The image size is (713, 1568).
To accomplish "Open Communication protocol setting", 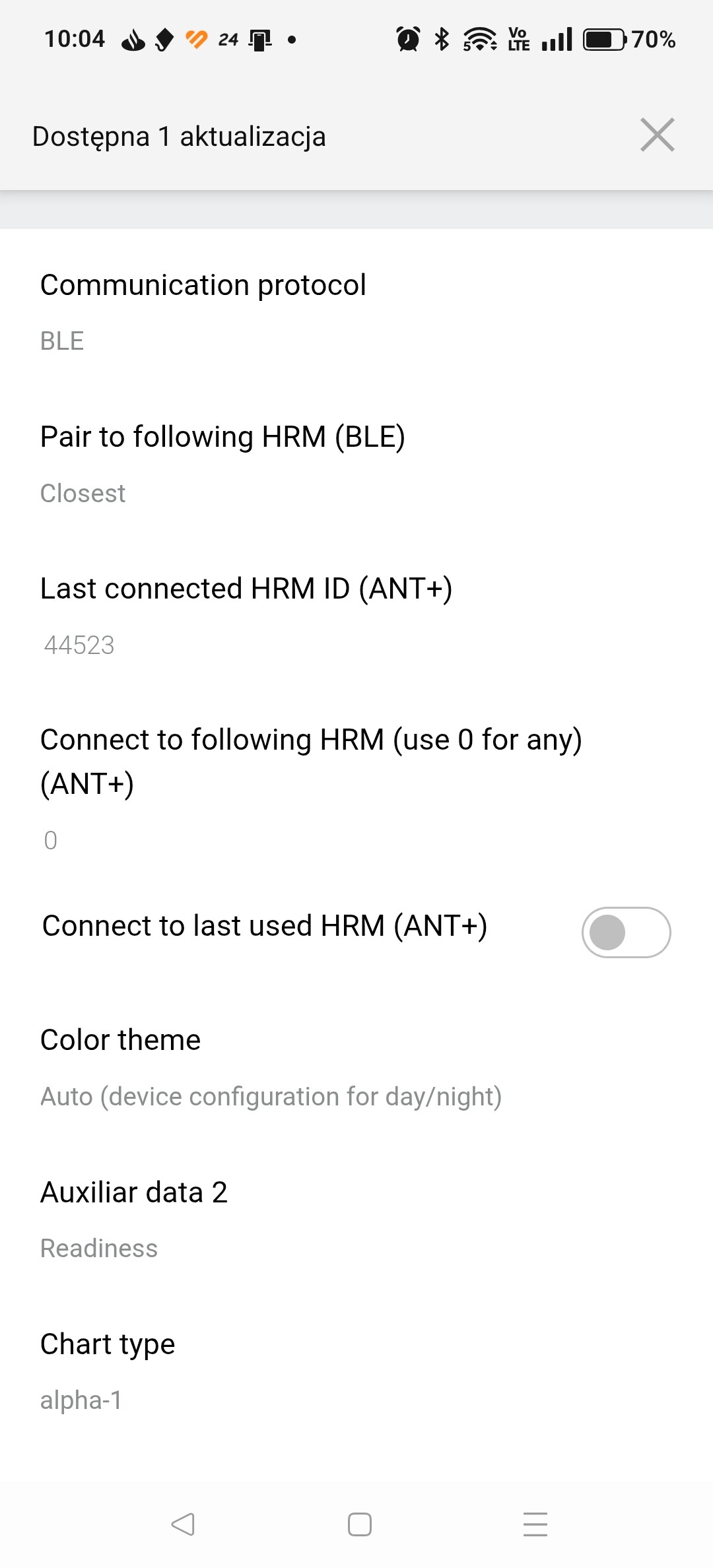I will point(356,312).
